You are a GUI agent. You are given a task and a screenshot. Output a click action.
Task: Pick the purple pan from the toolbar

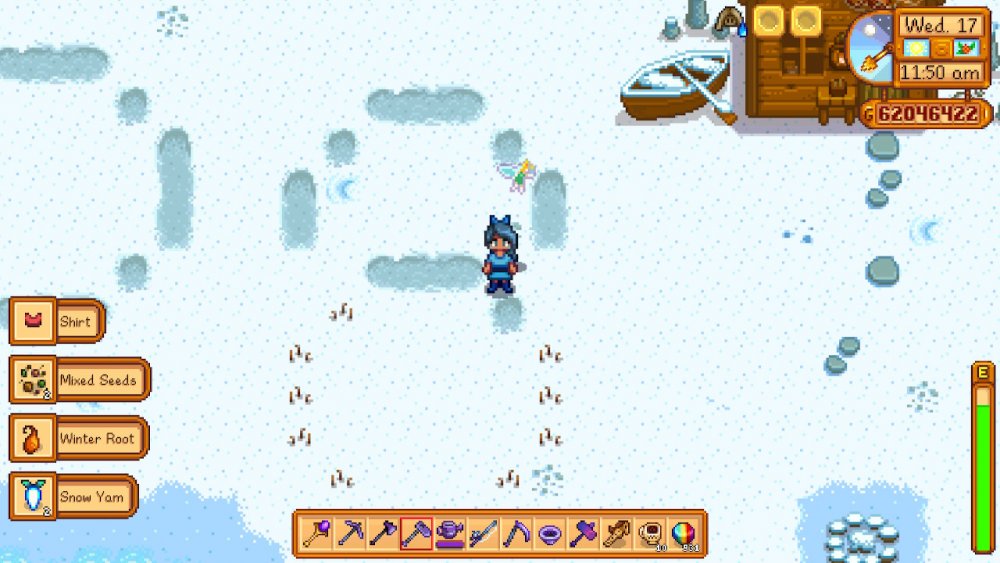click(x=549, y=534)
